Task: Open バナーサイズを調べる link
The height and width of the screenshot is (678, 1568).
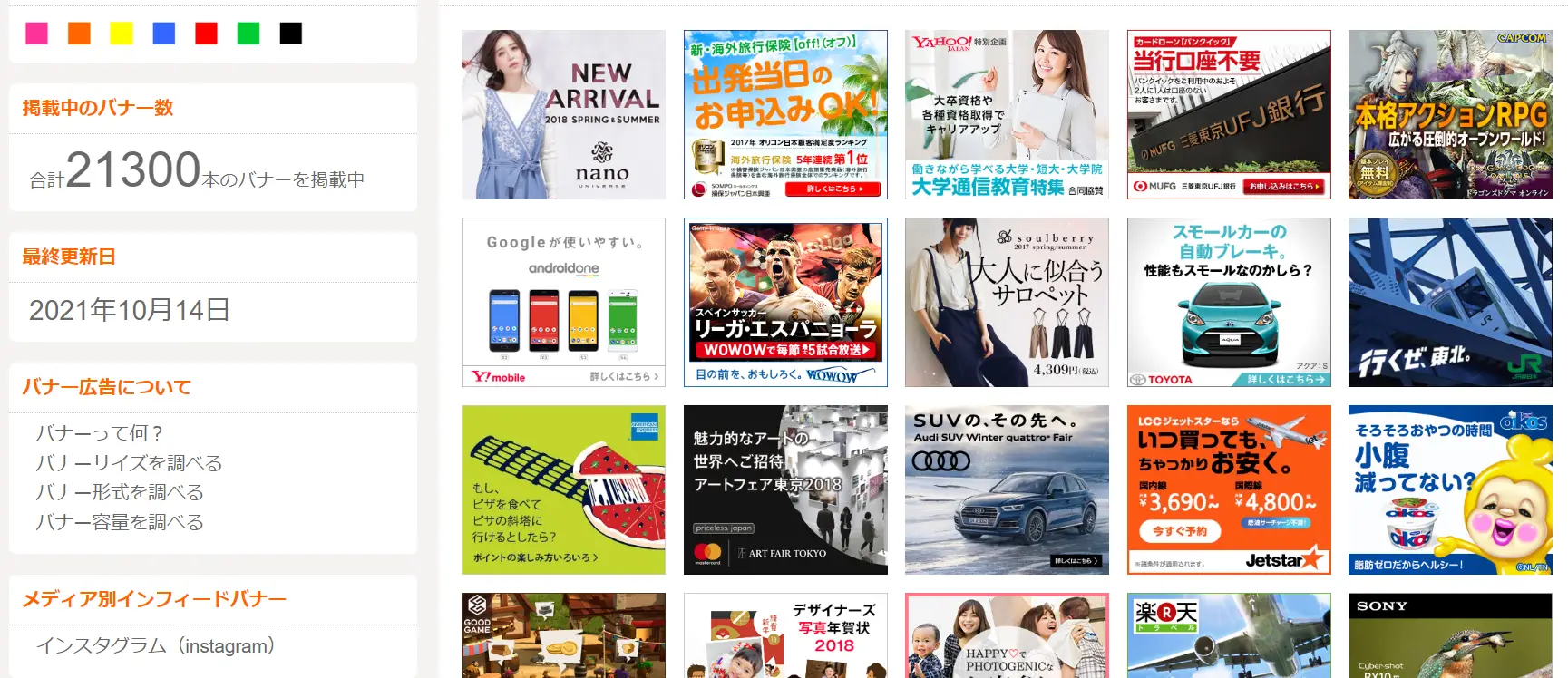Action: 129,463
